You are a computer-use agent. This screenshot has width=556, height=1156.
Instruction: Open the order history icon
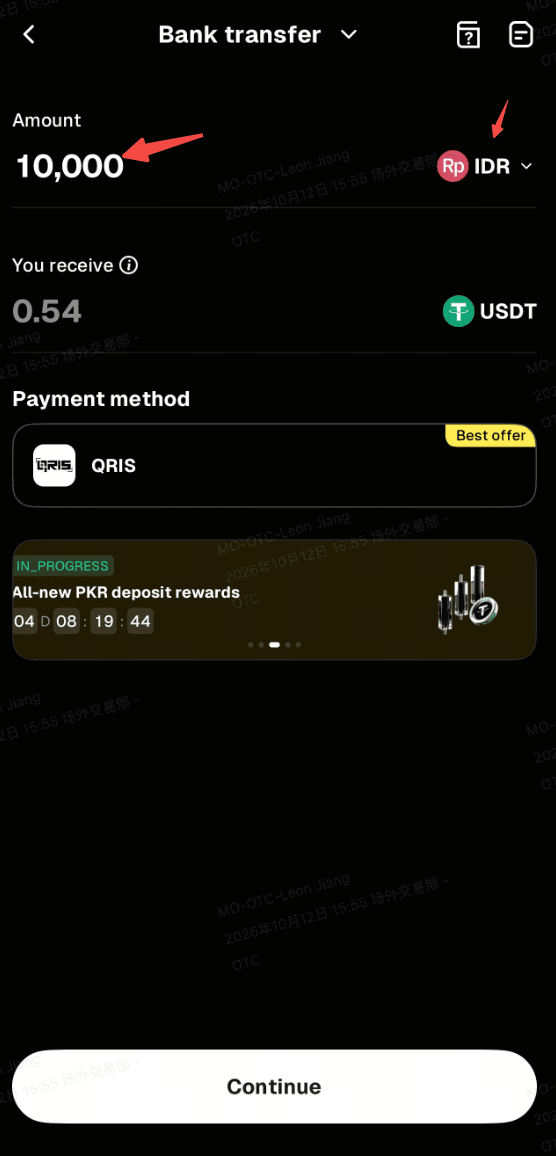521,35
